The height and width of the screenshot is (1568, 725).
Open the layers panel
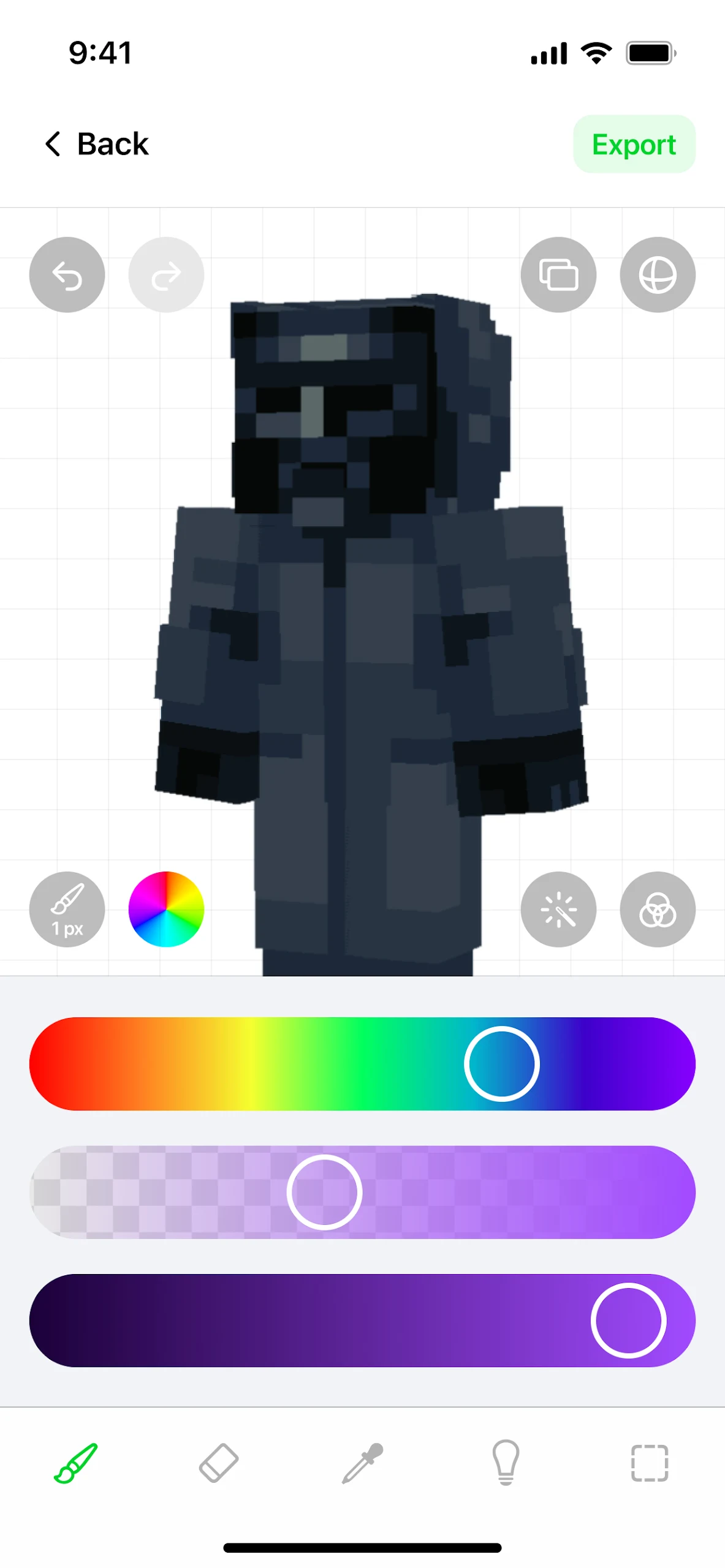(x=558, y=274)
